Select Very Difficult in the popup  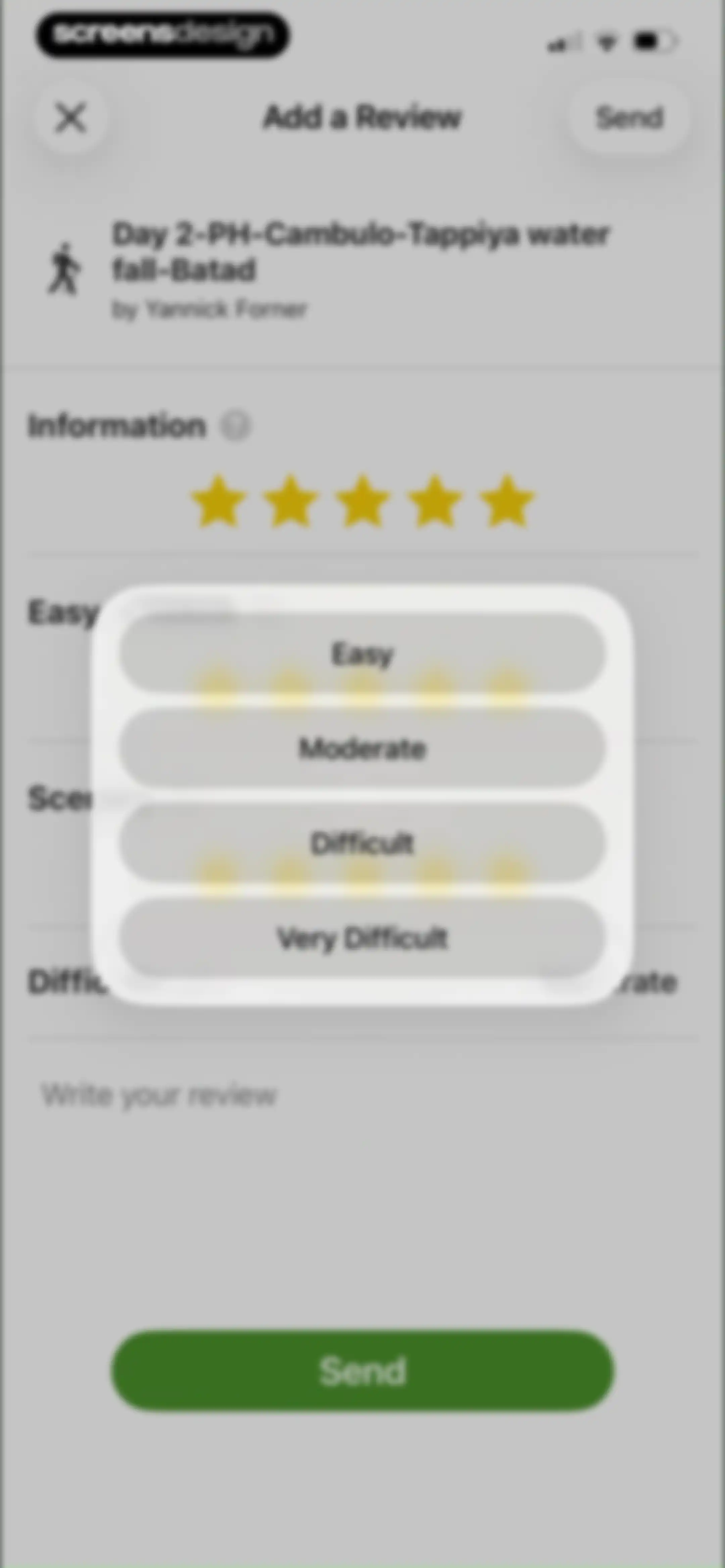(x=362, y=938)
